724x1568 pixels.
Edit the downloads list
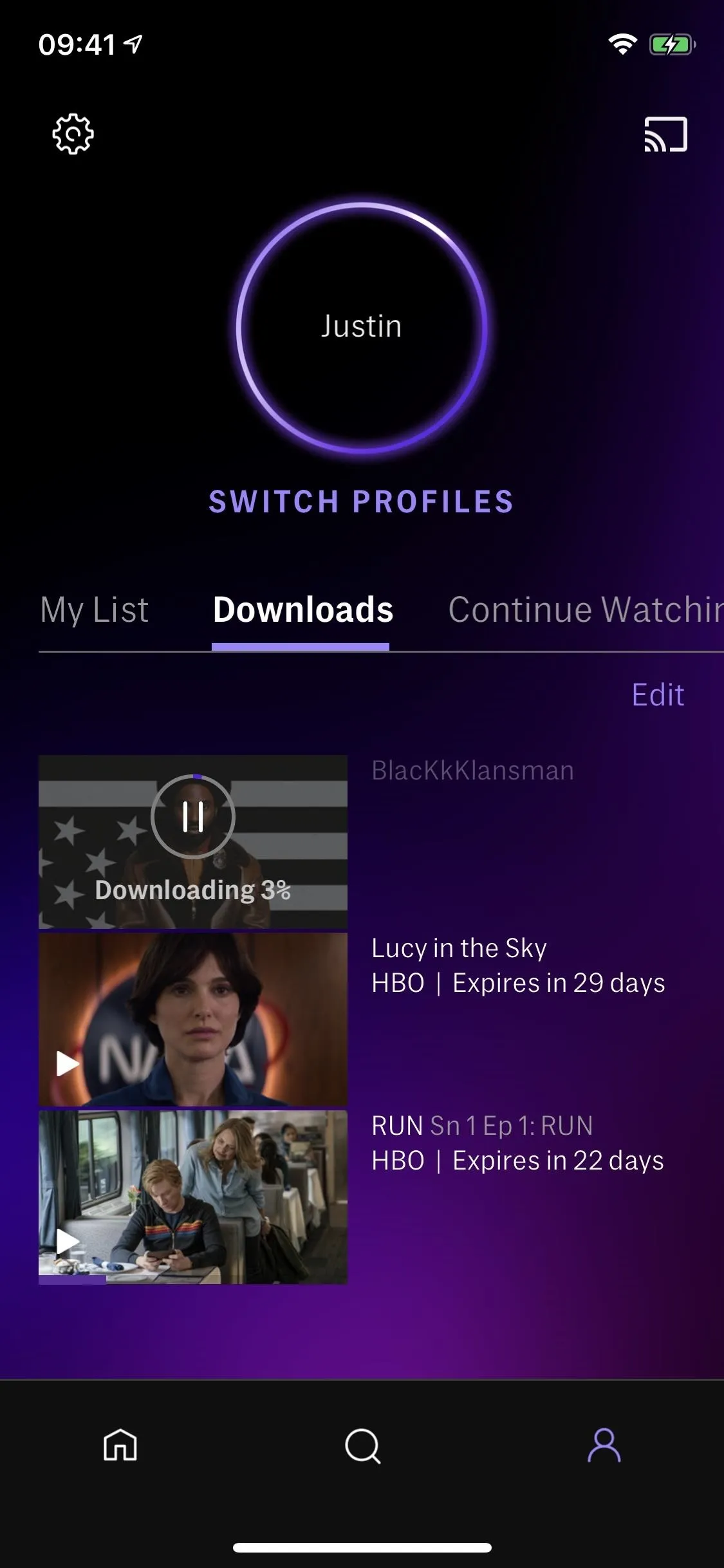tap(658, 695)
